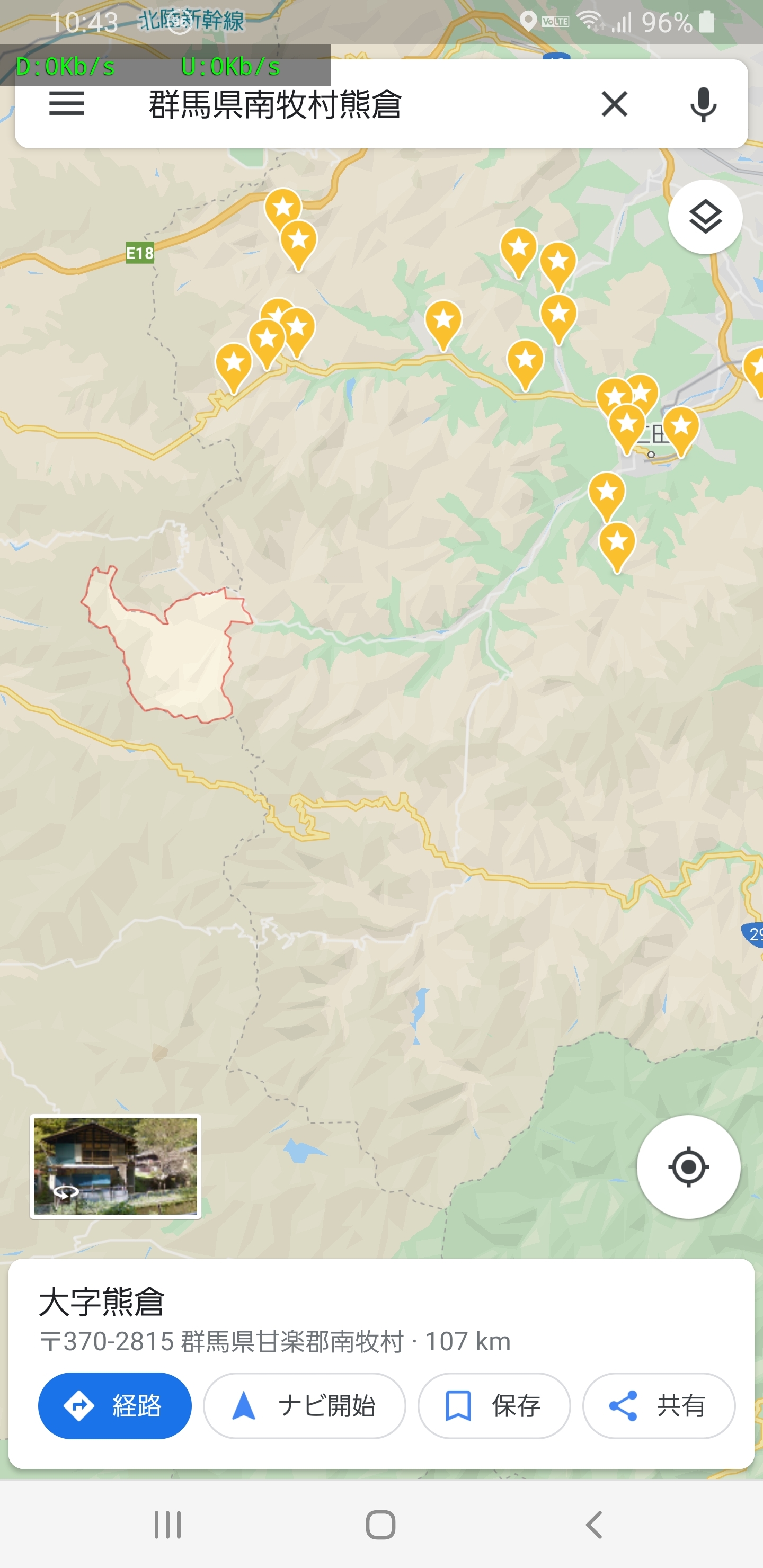This screenshot has width=763, height=1568.
Task: Start voice search with the microphone
Action: [703, 104]
